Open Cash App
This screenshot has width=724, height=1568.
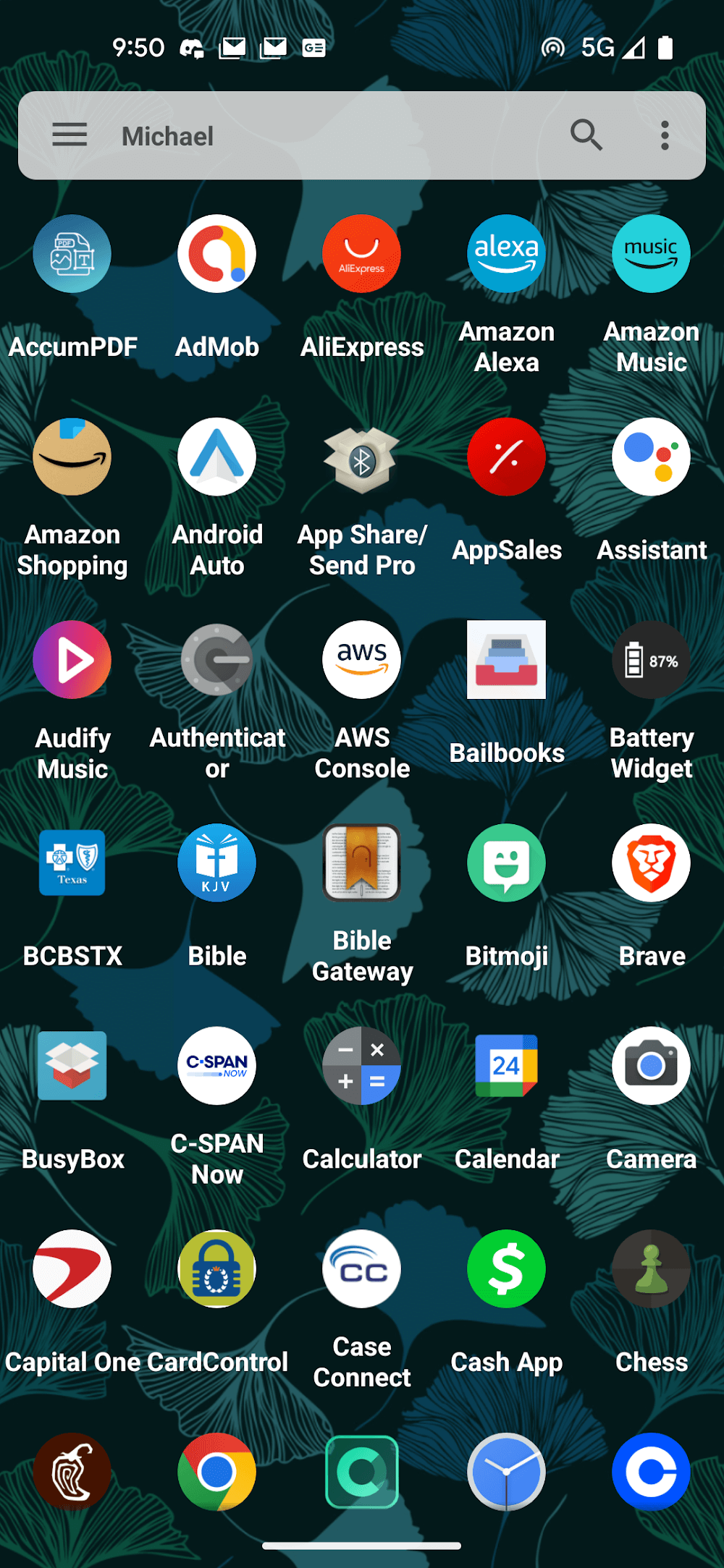pyautogui.click(x=507, y=1268)
